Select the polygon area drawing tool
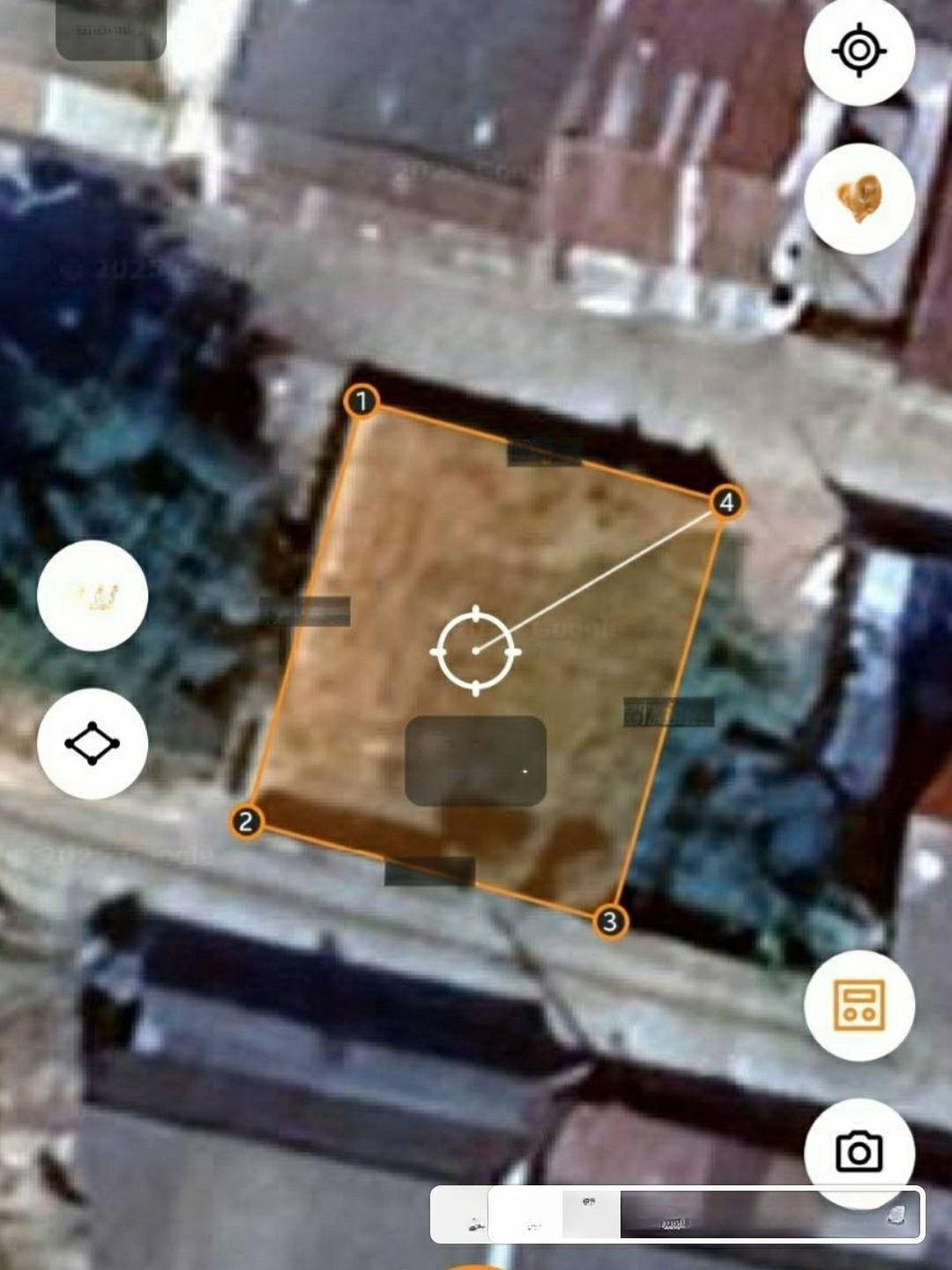The image size is (952, 1270). (x=93, y=744)
